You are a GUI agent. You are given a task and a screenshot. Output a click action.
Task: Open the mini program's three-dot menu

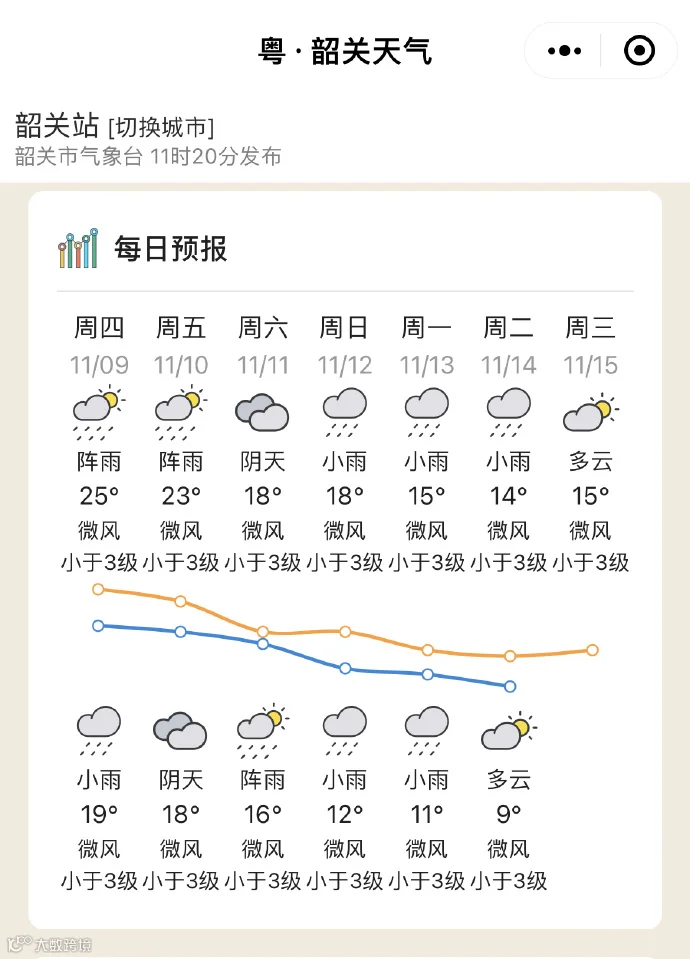click(x=564, y=51)
